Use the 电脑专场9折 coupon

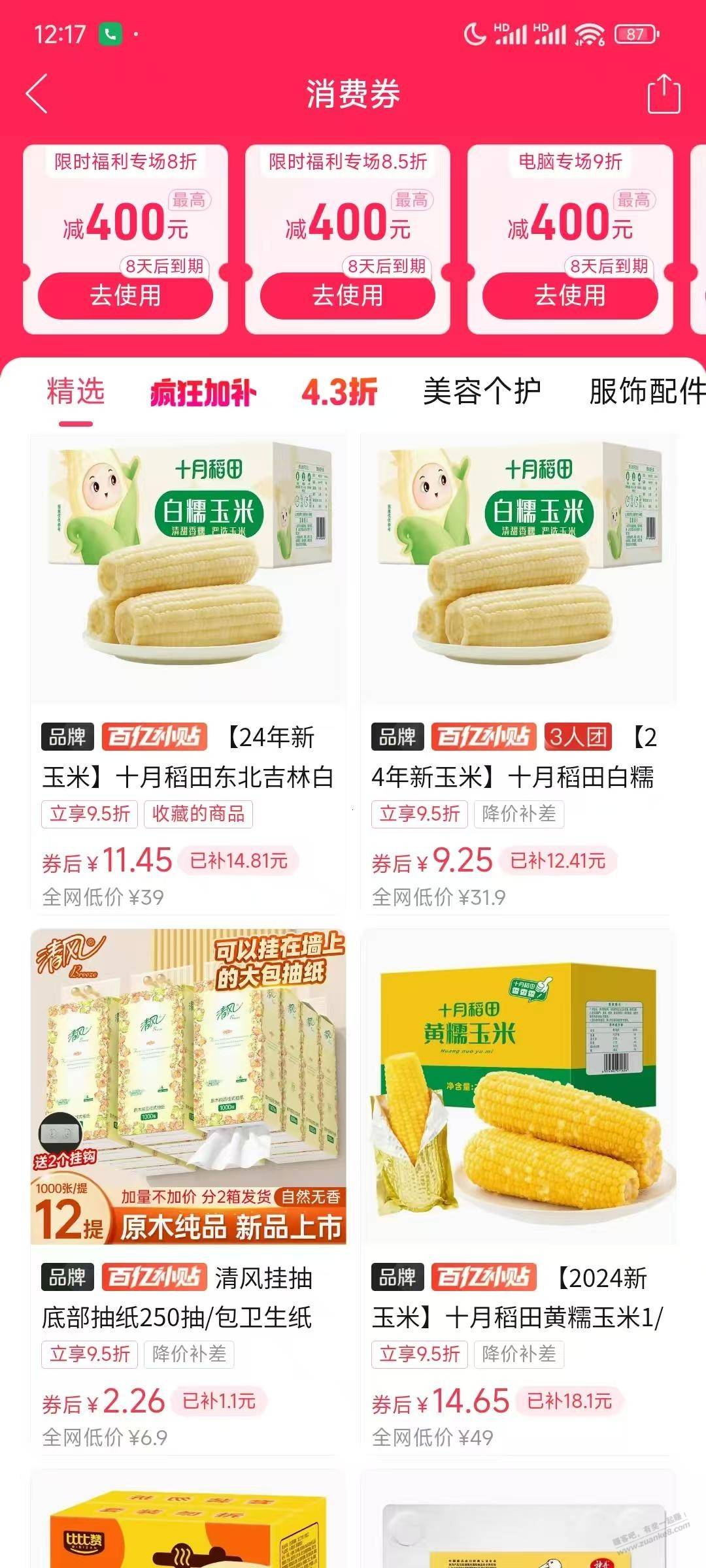coord(570,295)
